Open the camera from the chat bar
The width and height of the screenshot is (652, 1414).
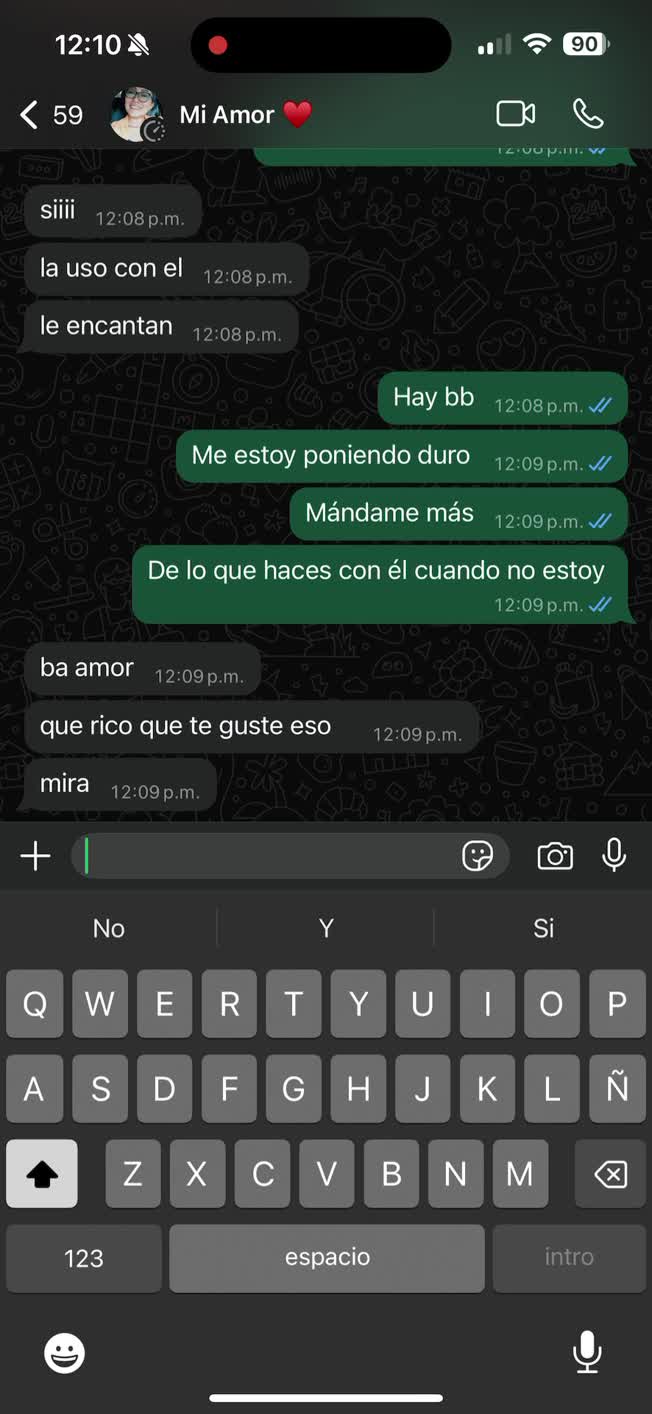pos(555,856)
